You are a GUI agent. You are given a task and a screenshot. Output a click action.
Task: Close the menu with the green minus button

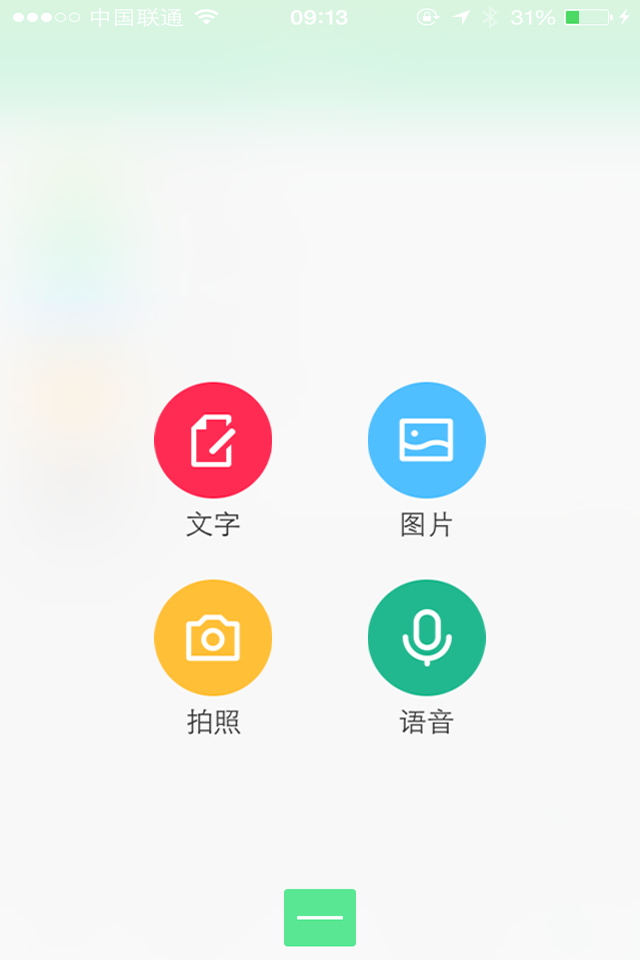tap(320, 917)
